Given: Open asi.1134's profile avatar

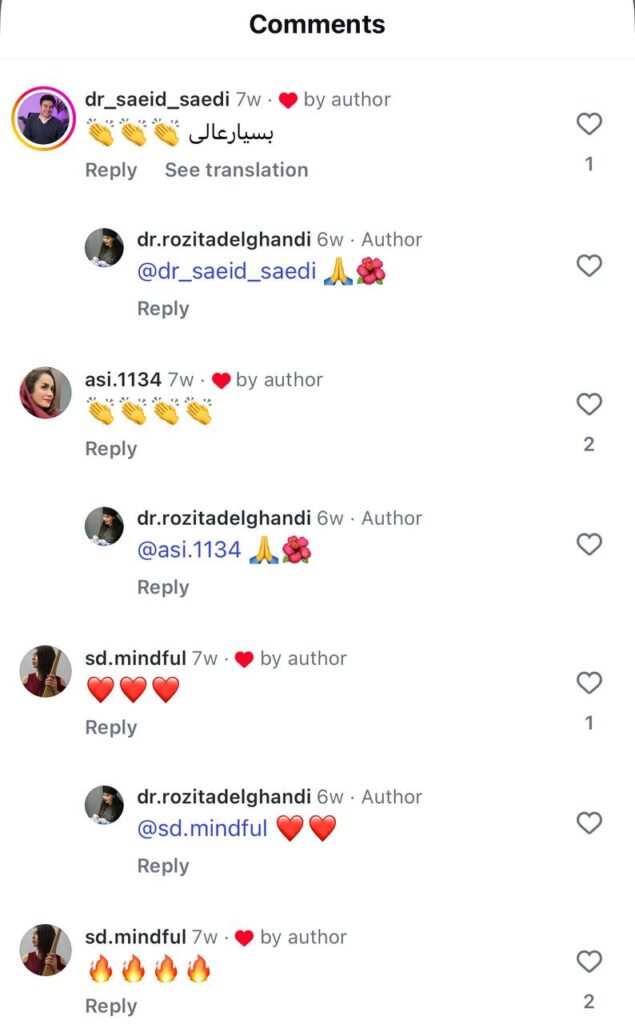Looking at the screenshot, I should [45, 392].
